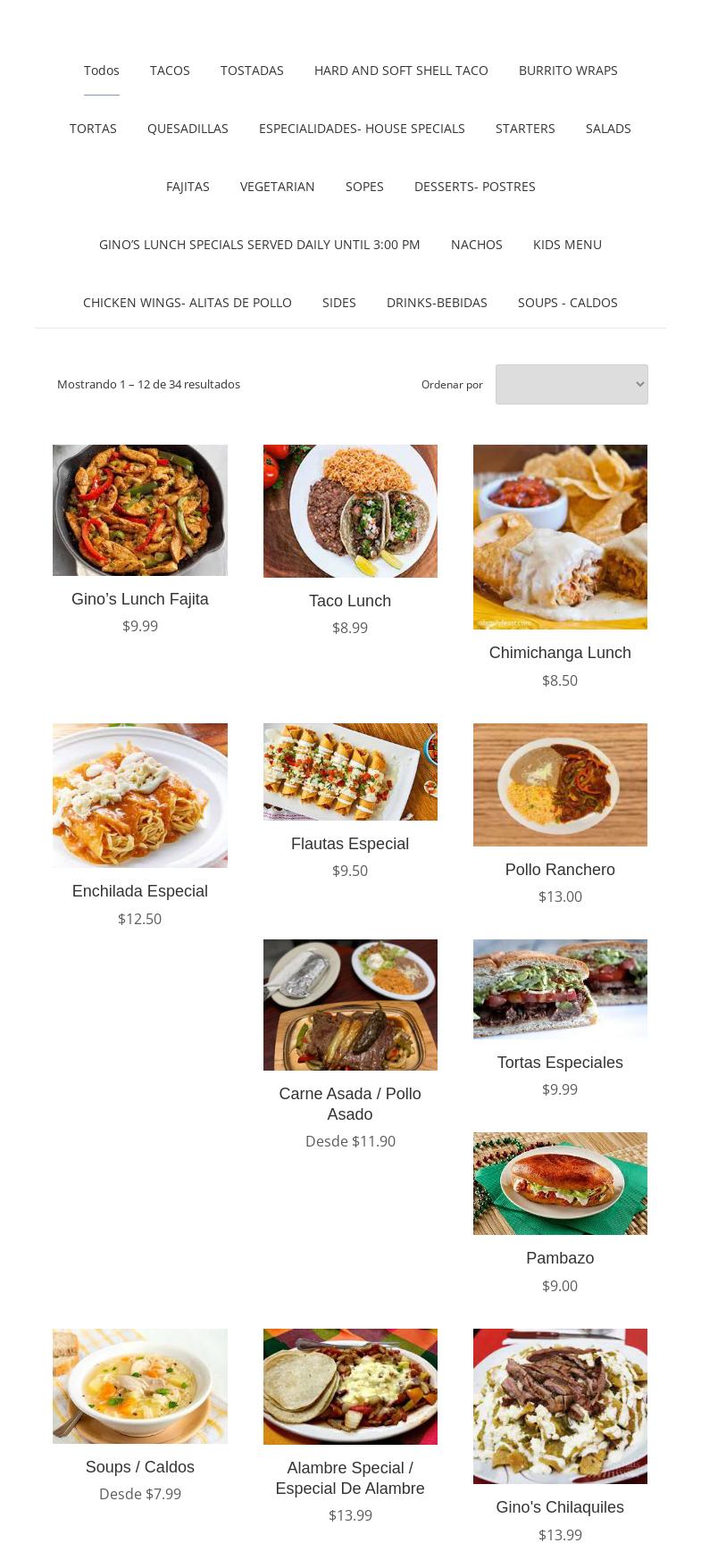
Task: Switch to the Tostadas category
Action: pyautogui.click(x=252, y=71)
